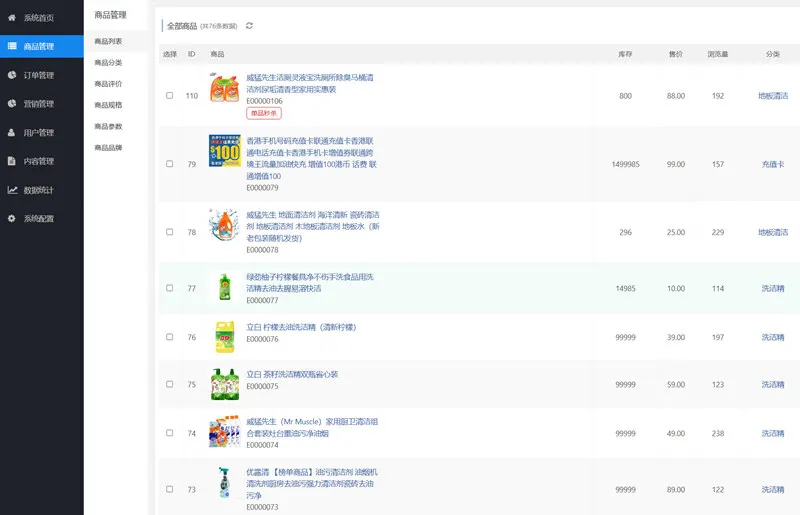Open 数据统计 section
Viewport: 800px width, 515px height.
(39, 189)
